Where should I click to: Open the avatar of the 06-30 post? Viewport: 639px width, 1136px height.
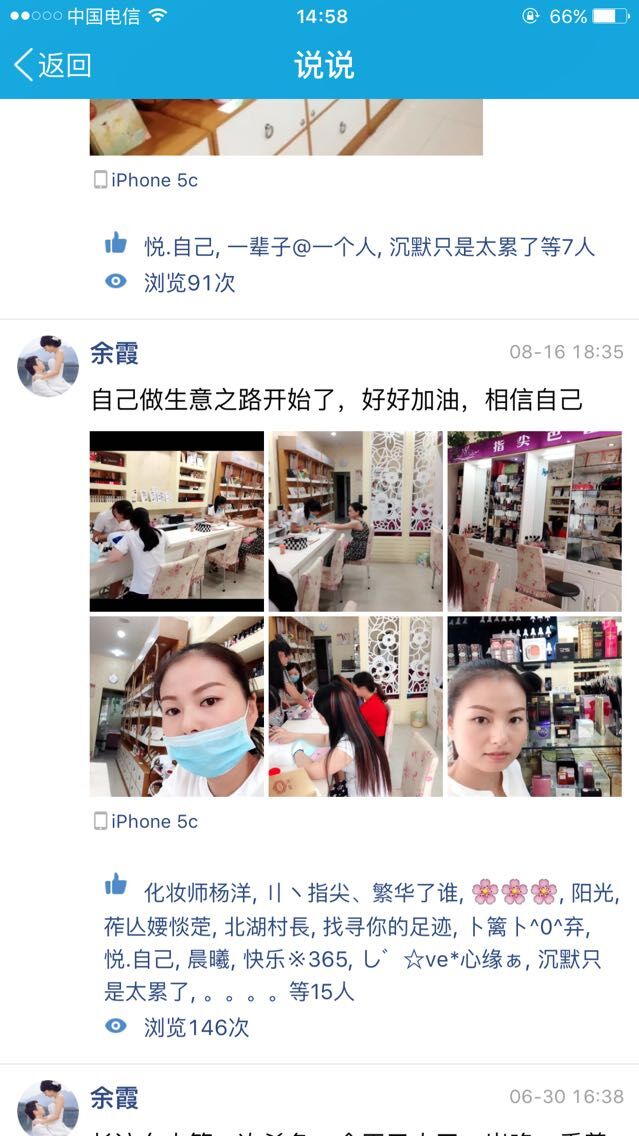[x=48, y=1107]
